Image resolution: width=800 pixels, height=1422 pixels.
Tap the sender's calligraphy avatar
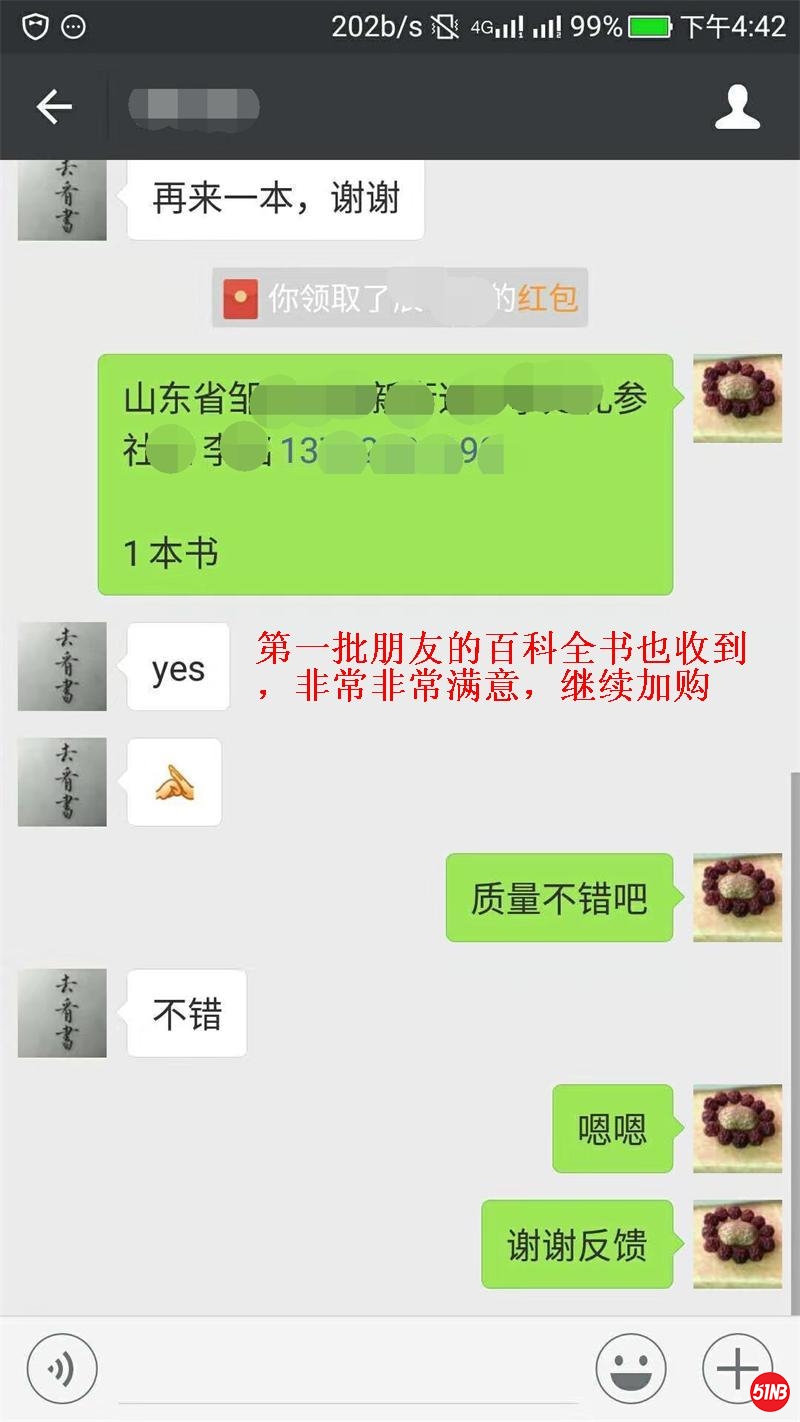pyautogui.click(x=61, y=667)
